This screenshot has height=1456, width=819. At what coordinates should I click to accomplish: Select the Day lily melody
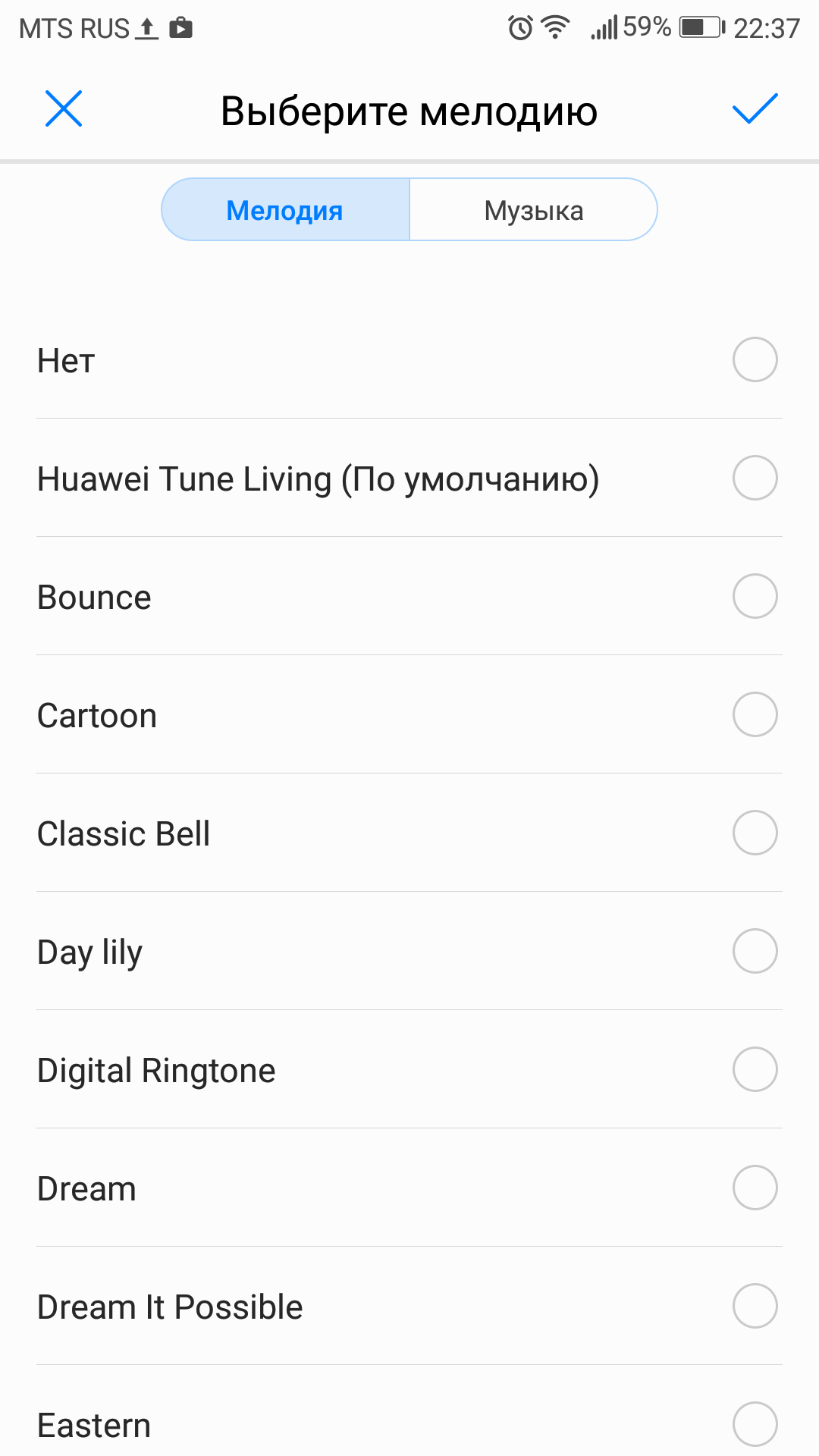[409, 951]
